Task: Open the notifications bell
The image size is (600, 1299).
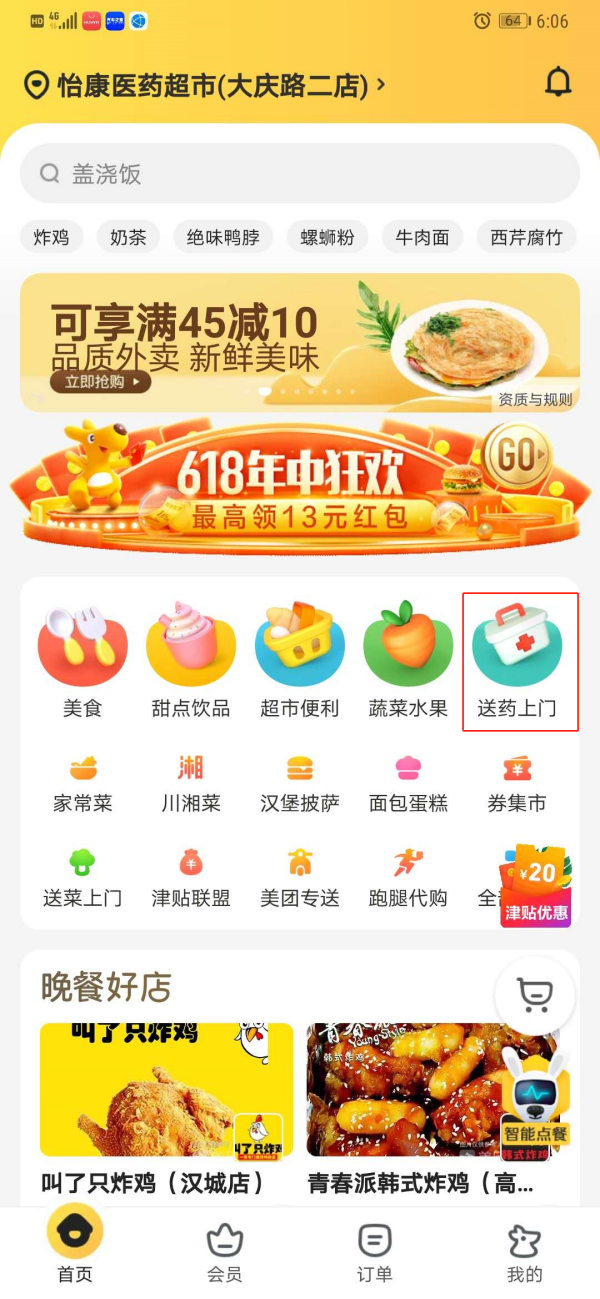Action: (x=558, y=83)
